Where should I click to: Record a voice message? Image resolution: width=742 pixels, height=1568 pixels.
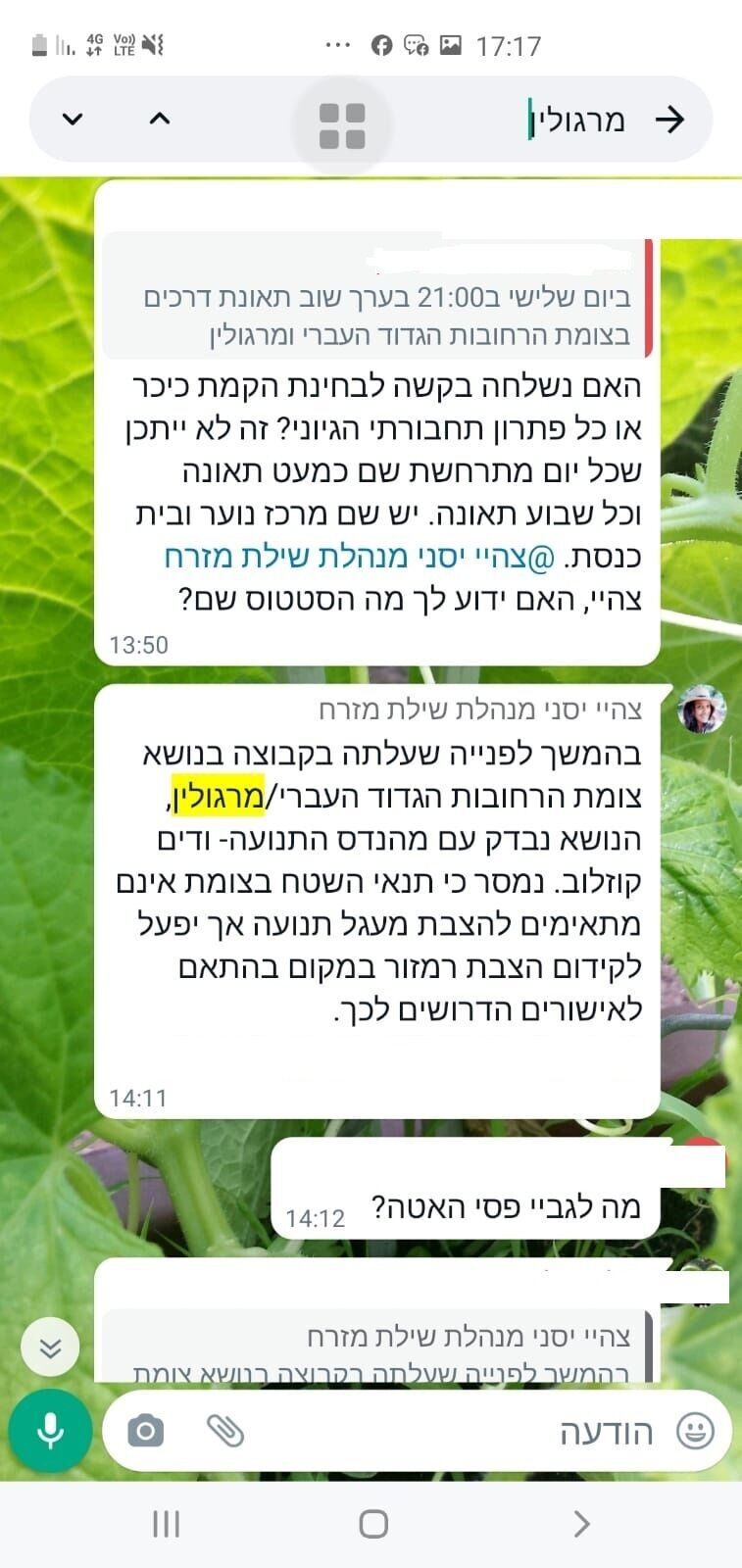[50, 1431]
